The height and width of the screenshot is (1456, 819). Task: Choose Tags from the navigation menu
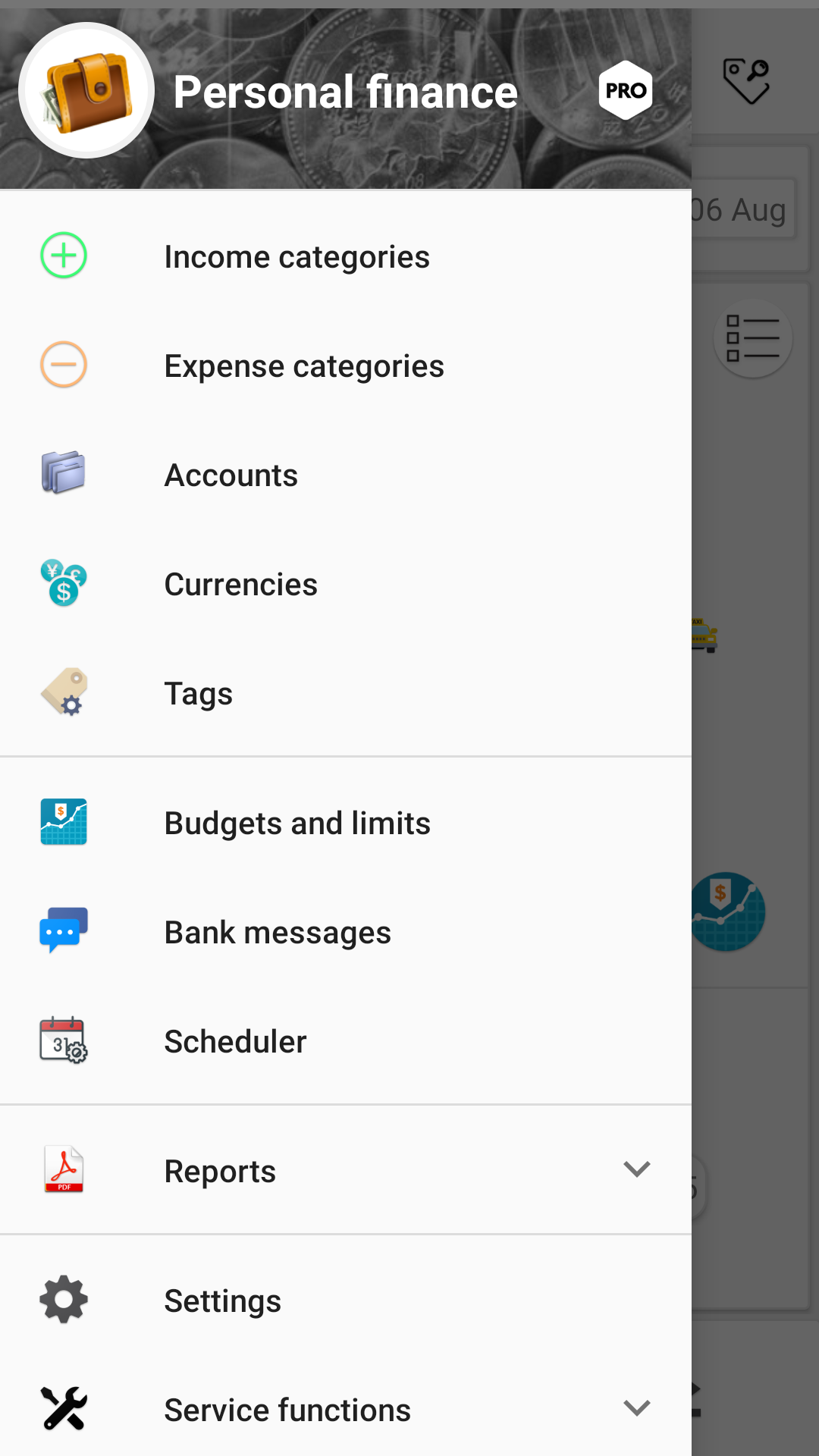pos(198,692)
